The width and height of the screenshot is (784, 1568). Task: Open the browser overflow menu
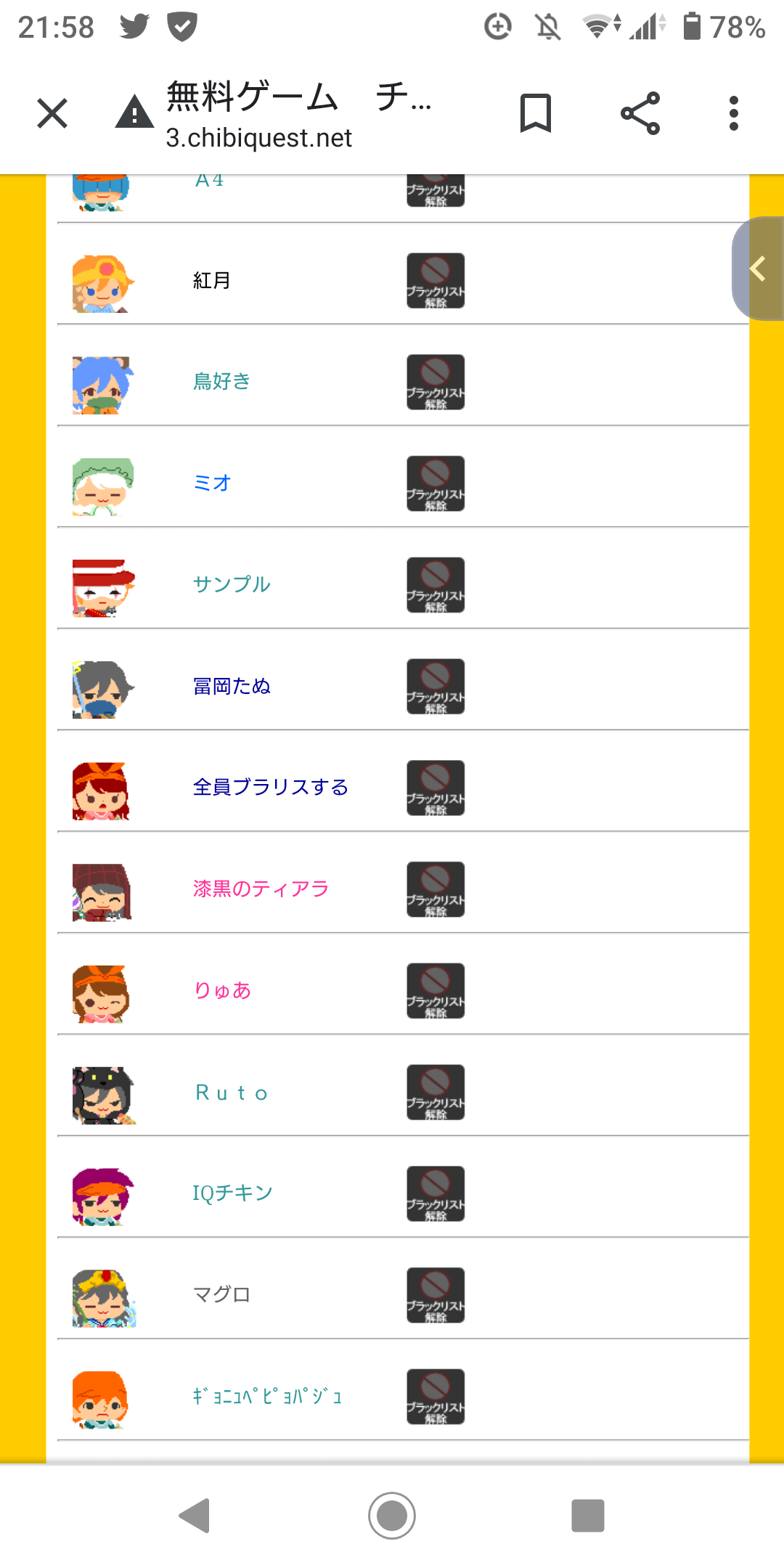tap(734, 114)
